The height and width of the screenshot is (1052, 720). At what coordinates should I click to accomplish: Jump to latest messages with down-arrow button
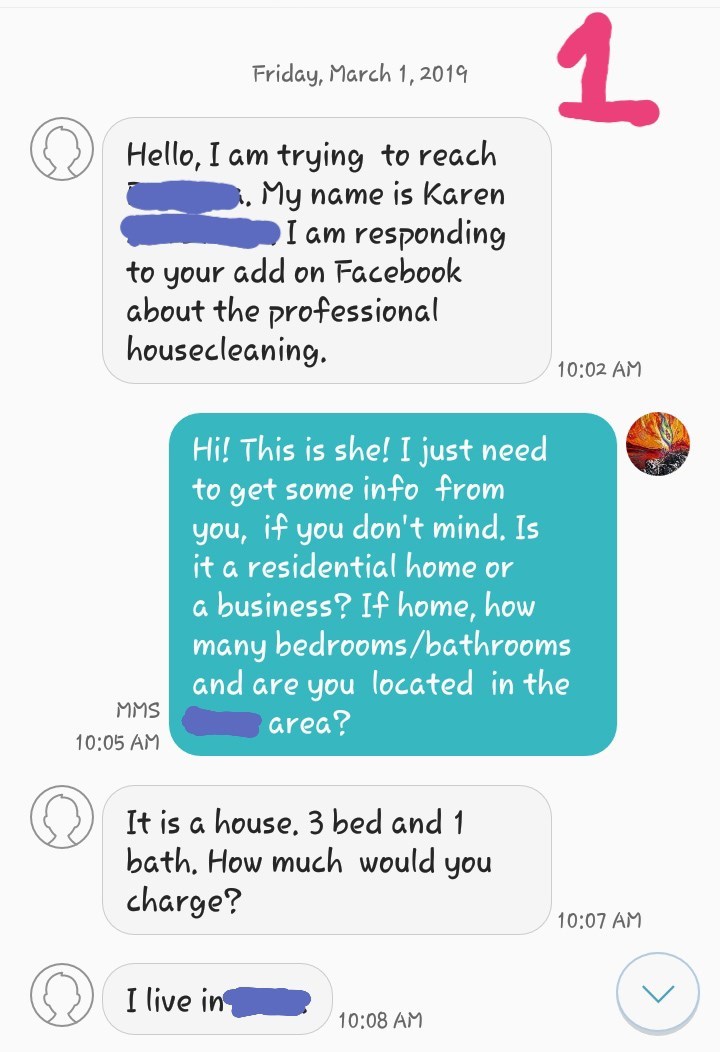tap(657, 994)
